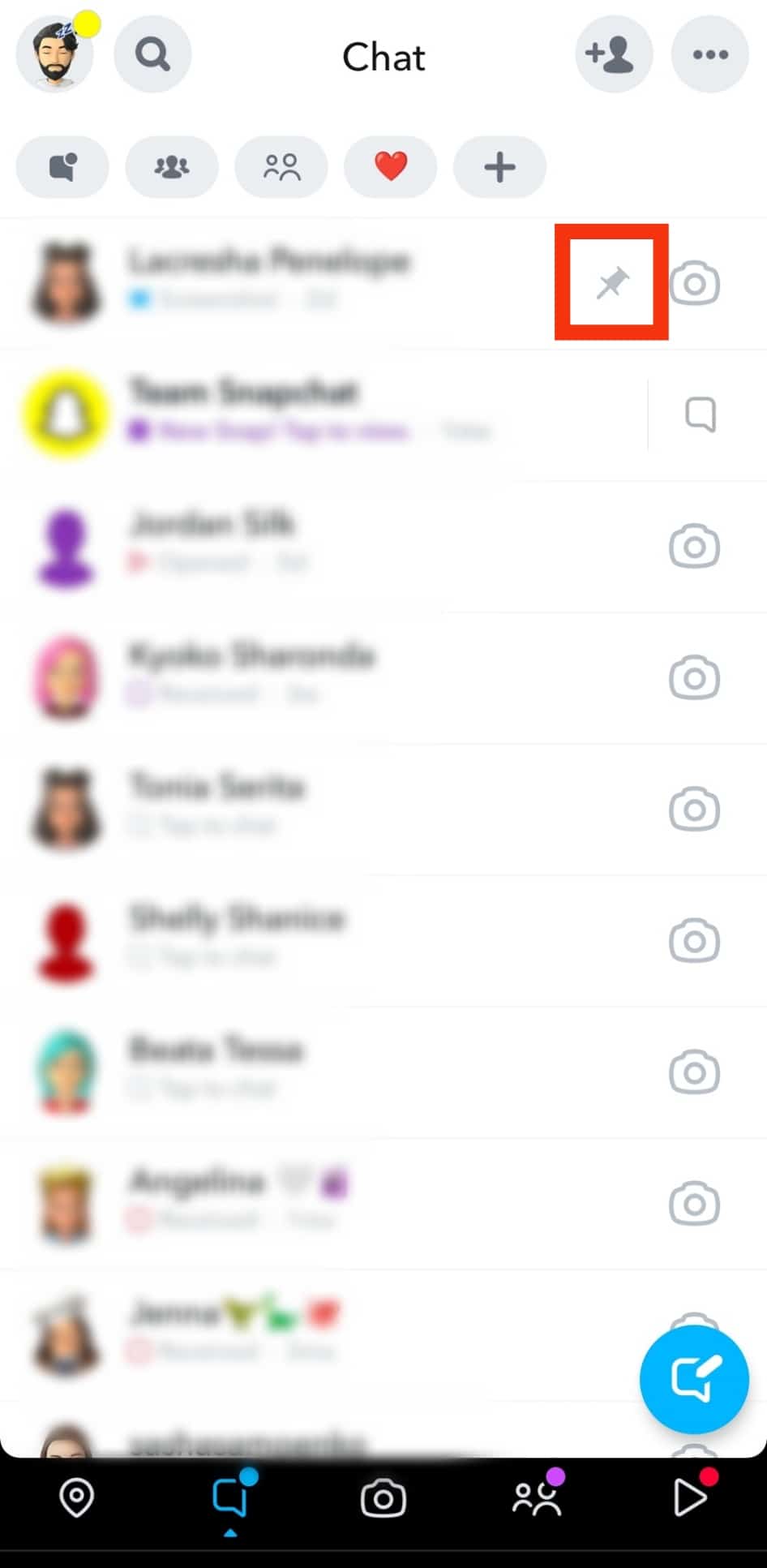Open the pinned chat with Lacresha Penelope
767x1568 pixels.
268,281
